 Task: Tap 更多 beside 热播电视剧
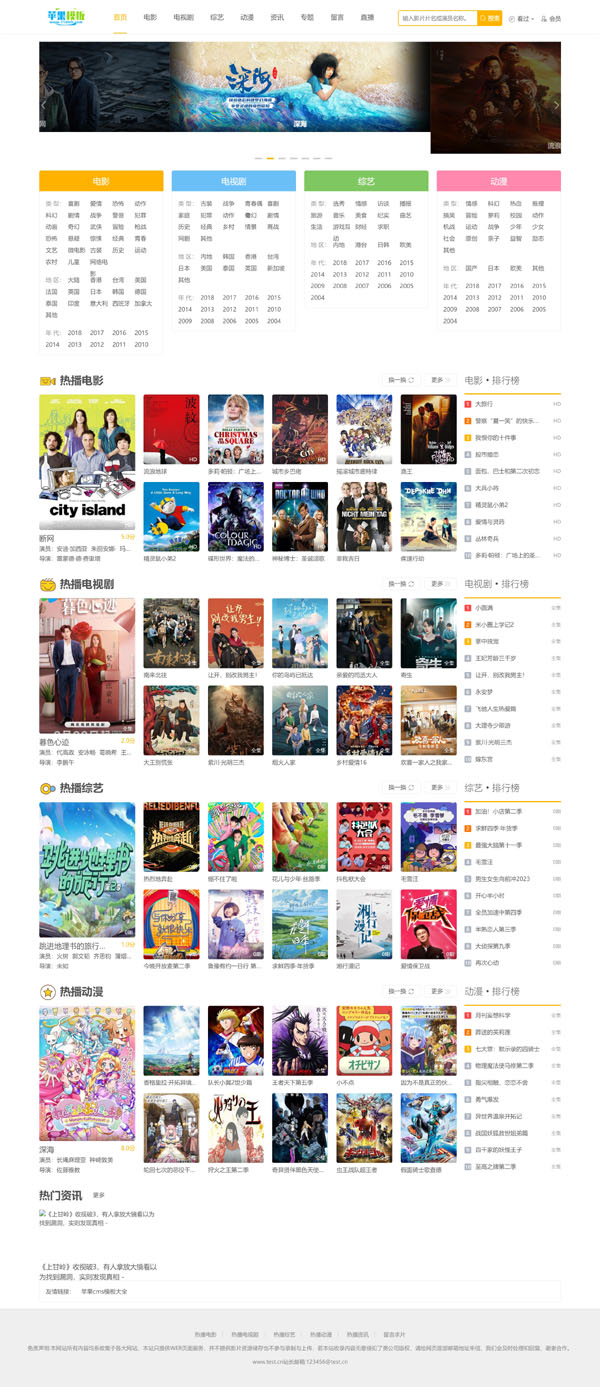pyautogui.click(x=438, y=584)
